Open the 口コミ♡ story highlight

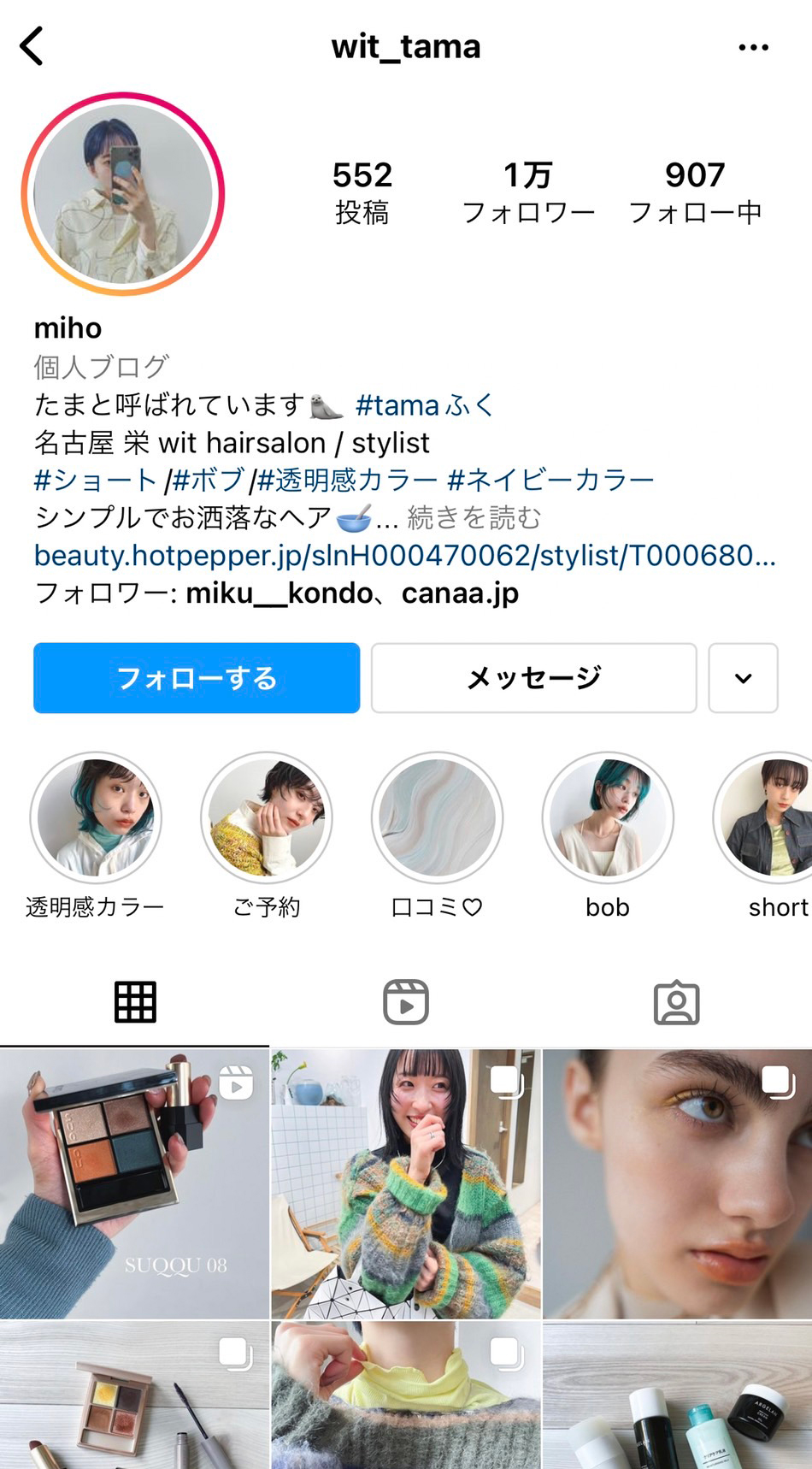[x=437, y=817]
